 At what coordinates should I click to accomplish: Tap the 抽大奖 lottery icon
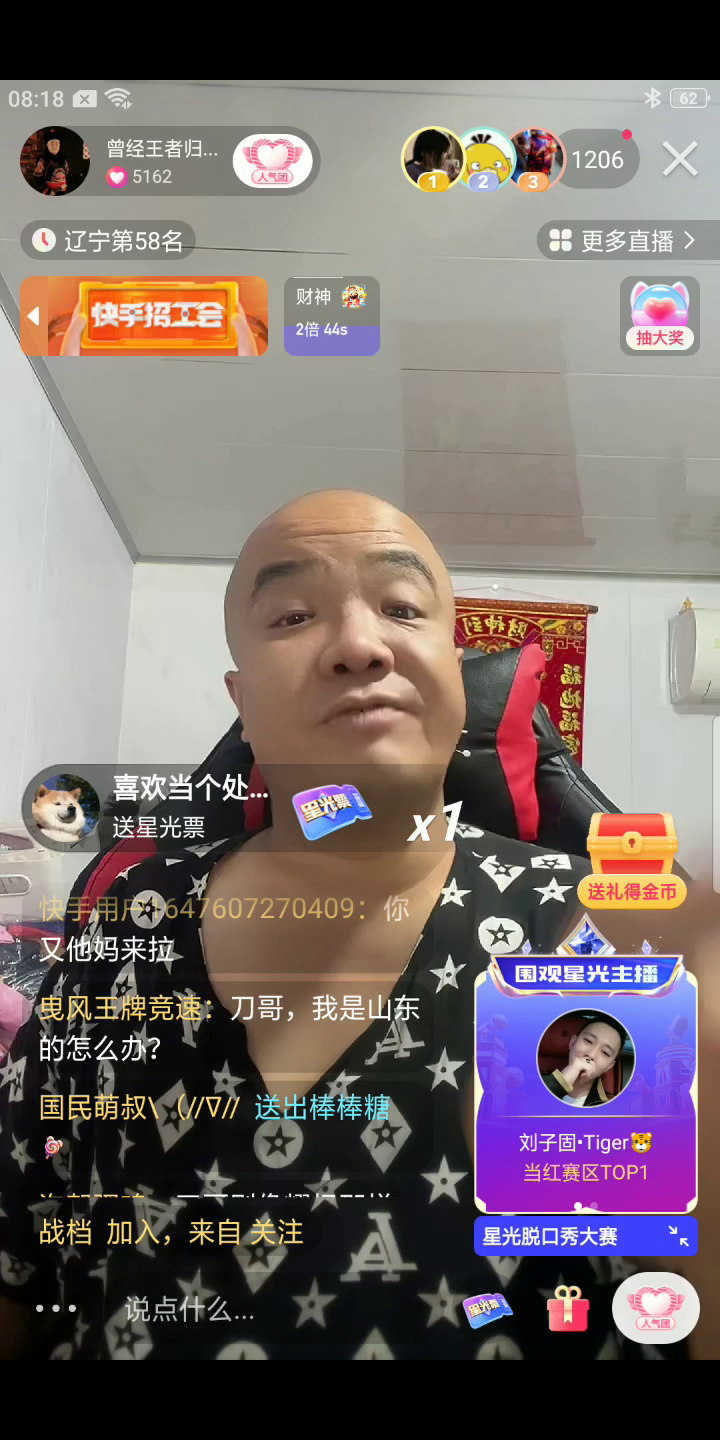tap(660, 316)
